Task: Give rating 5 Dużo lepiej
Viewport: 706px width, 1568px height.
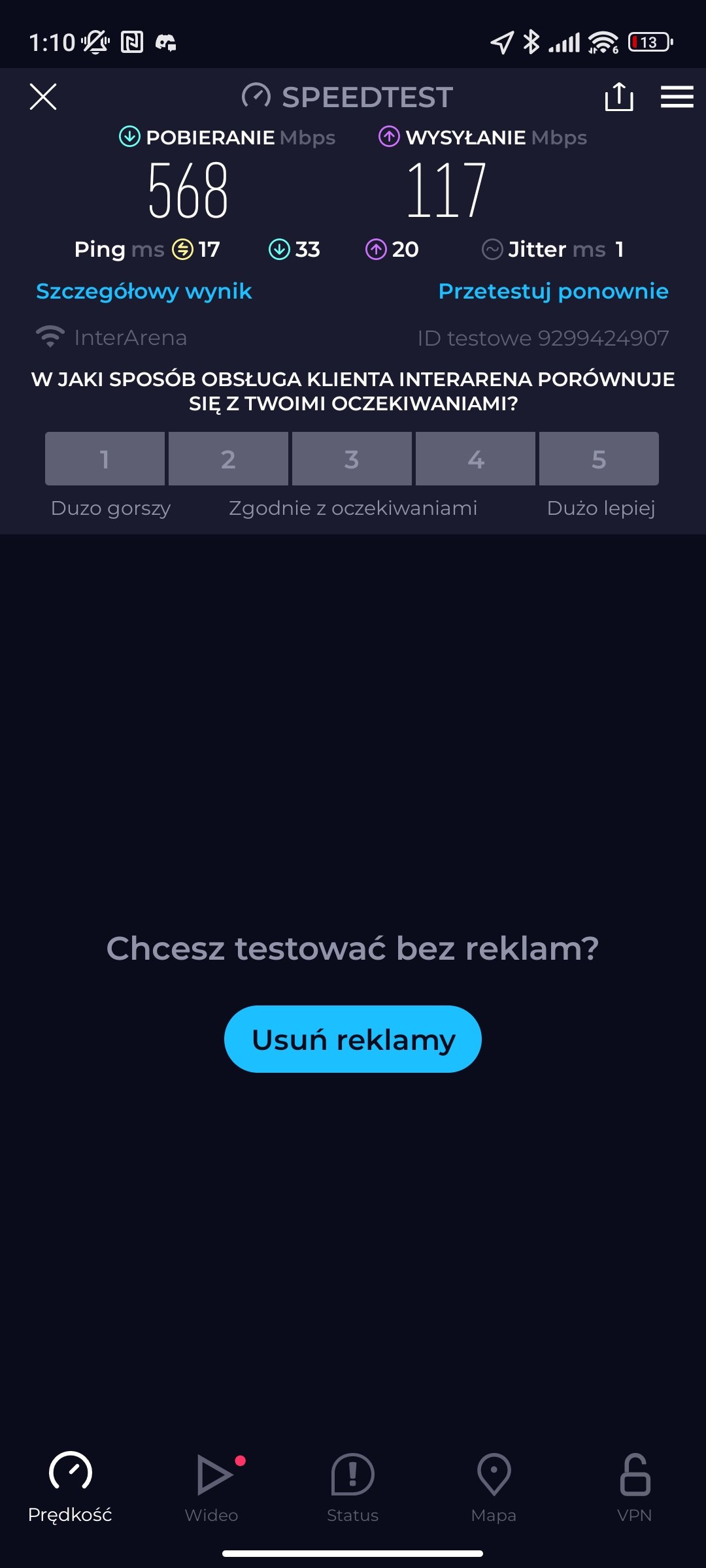Action: pyautogui.click(x=599, y=459)
